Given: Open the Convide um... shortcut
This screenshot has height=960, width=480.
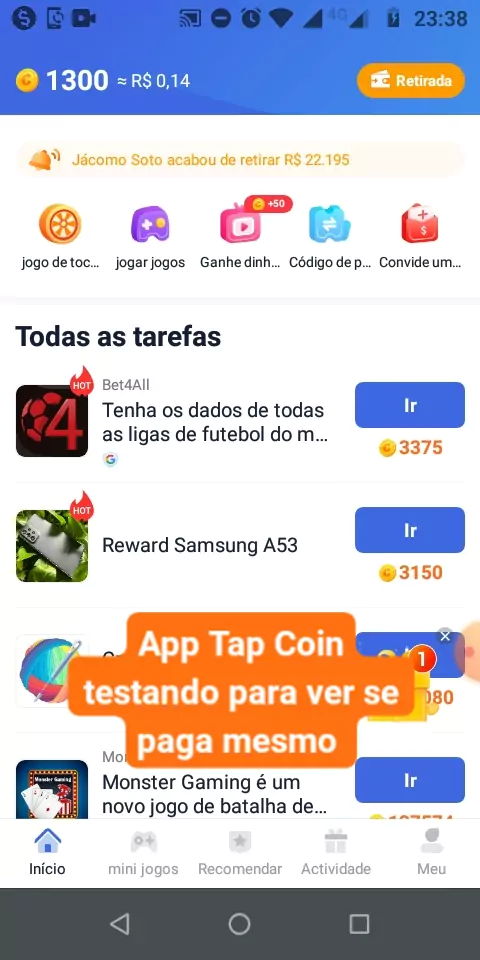Looking at the screenshot, I should pyautogui.click(x=420, y=237).
